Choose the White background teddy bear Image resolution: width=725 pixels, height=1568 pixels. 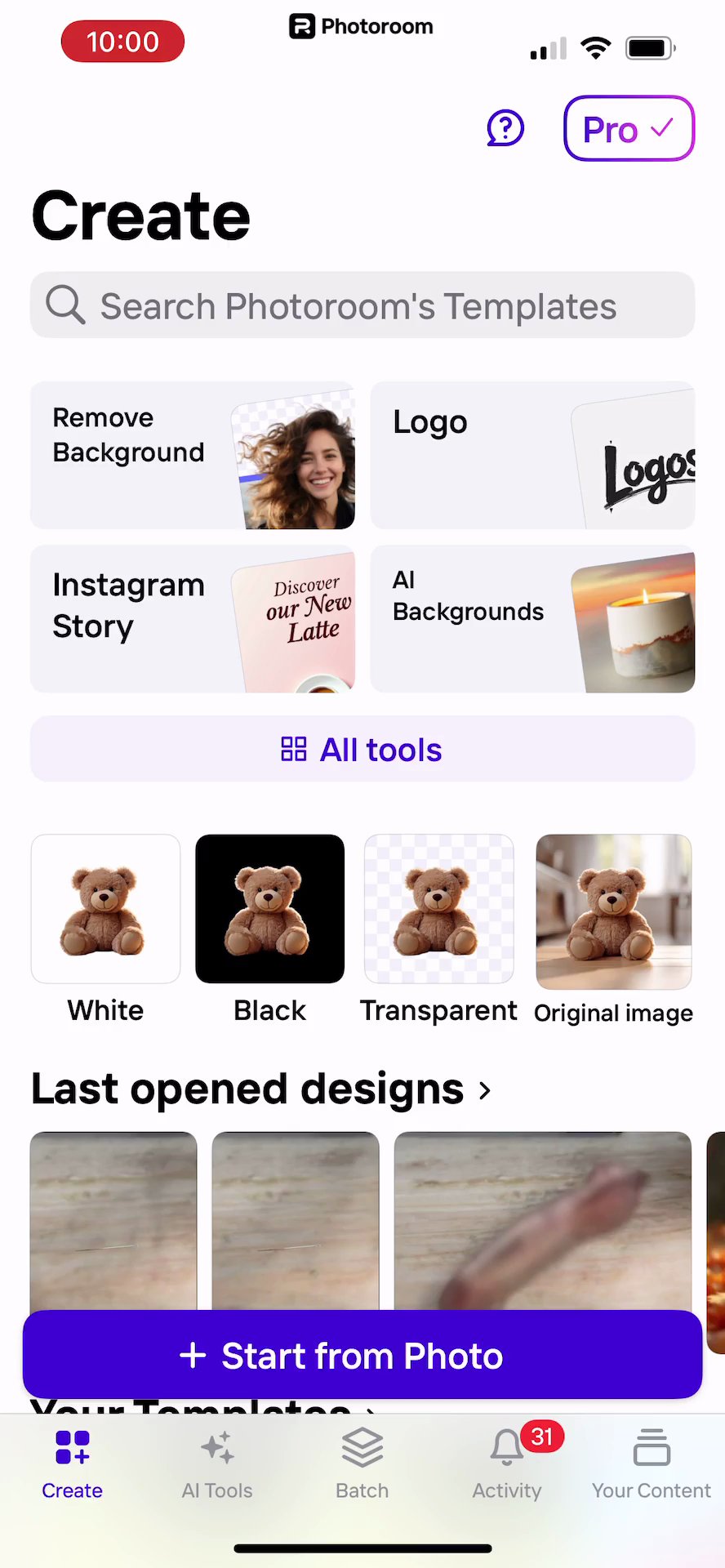click(x=105, y=909)
